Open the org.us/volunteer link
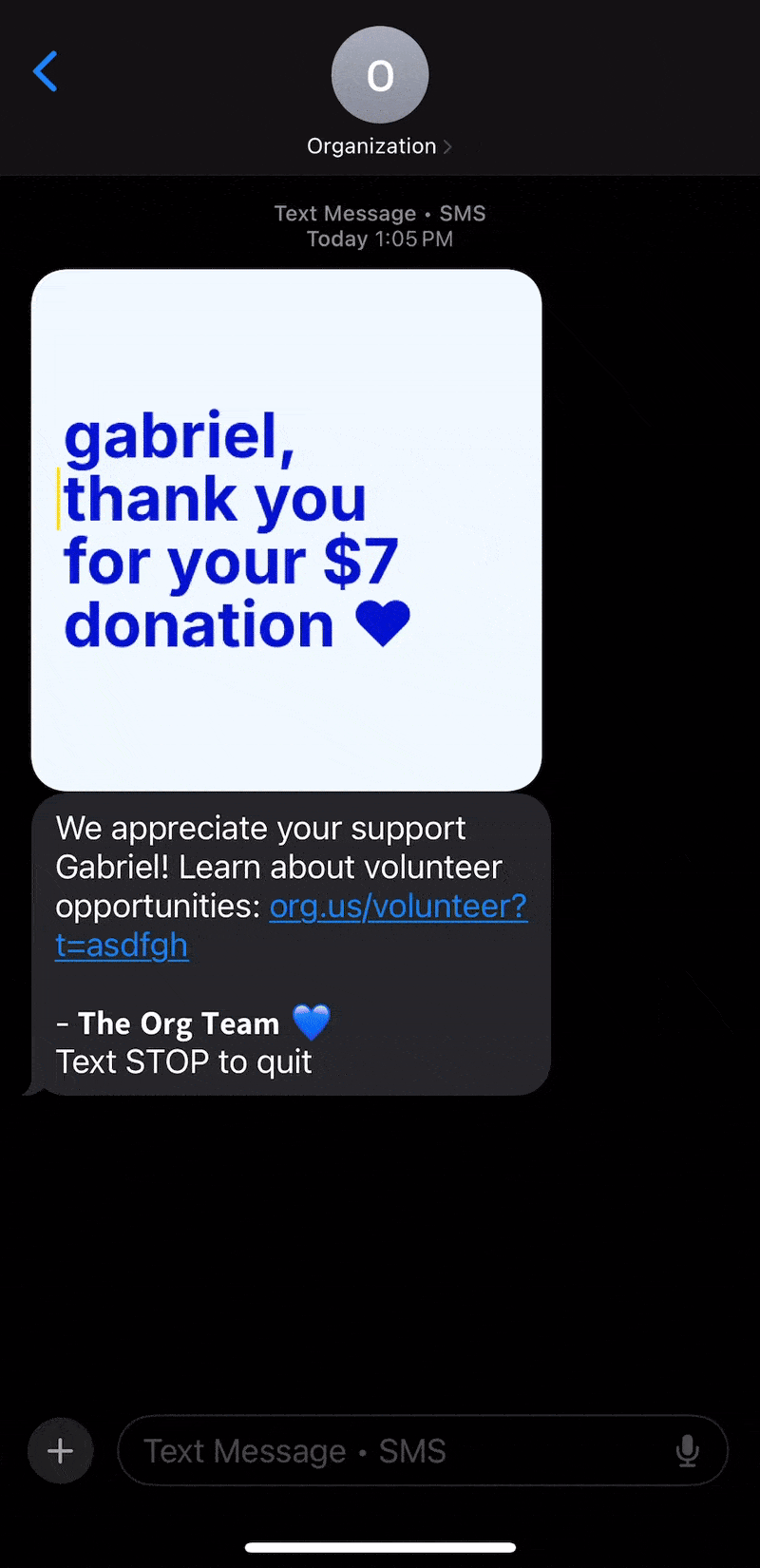 coord(398,907)
